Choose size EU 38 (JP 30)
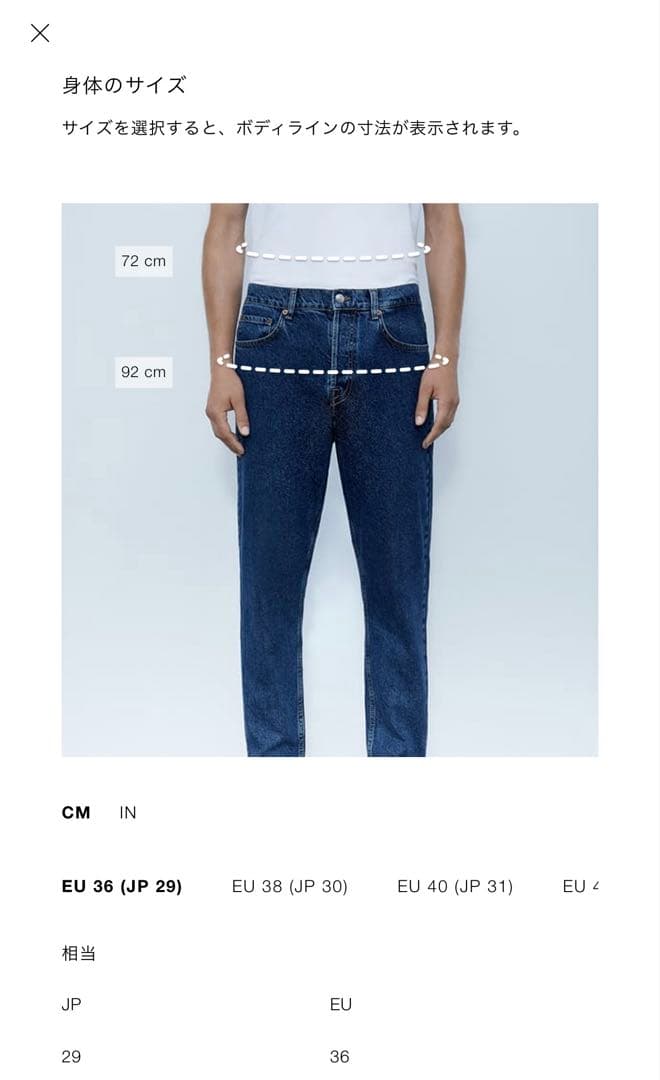The image size is (660, 1080). pos(290,887)
